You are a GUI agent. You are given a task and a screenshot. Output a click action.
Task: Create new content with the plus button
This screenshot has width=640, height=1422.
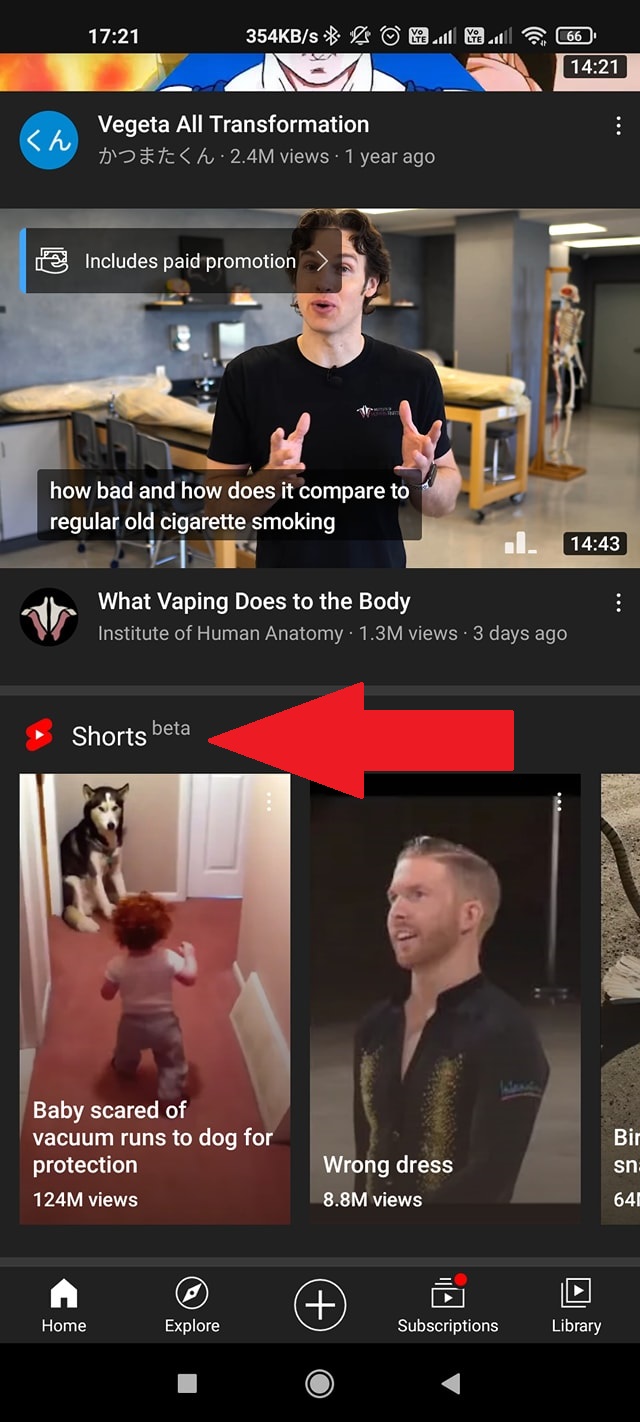point(320,1305)
